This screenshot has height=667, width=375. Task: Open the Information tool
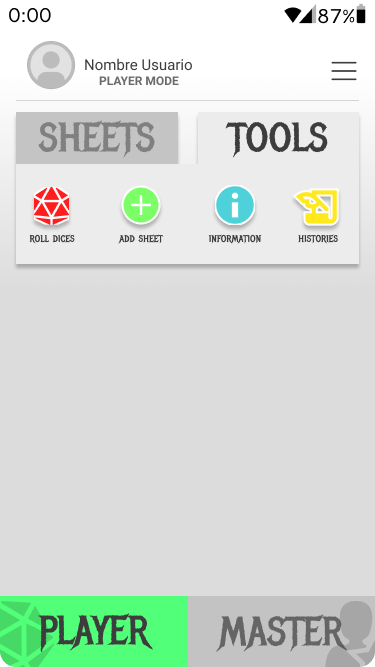pos(235,215)
